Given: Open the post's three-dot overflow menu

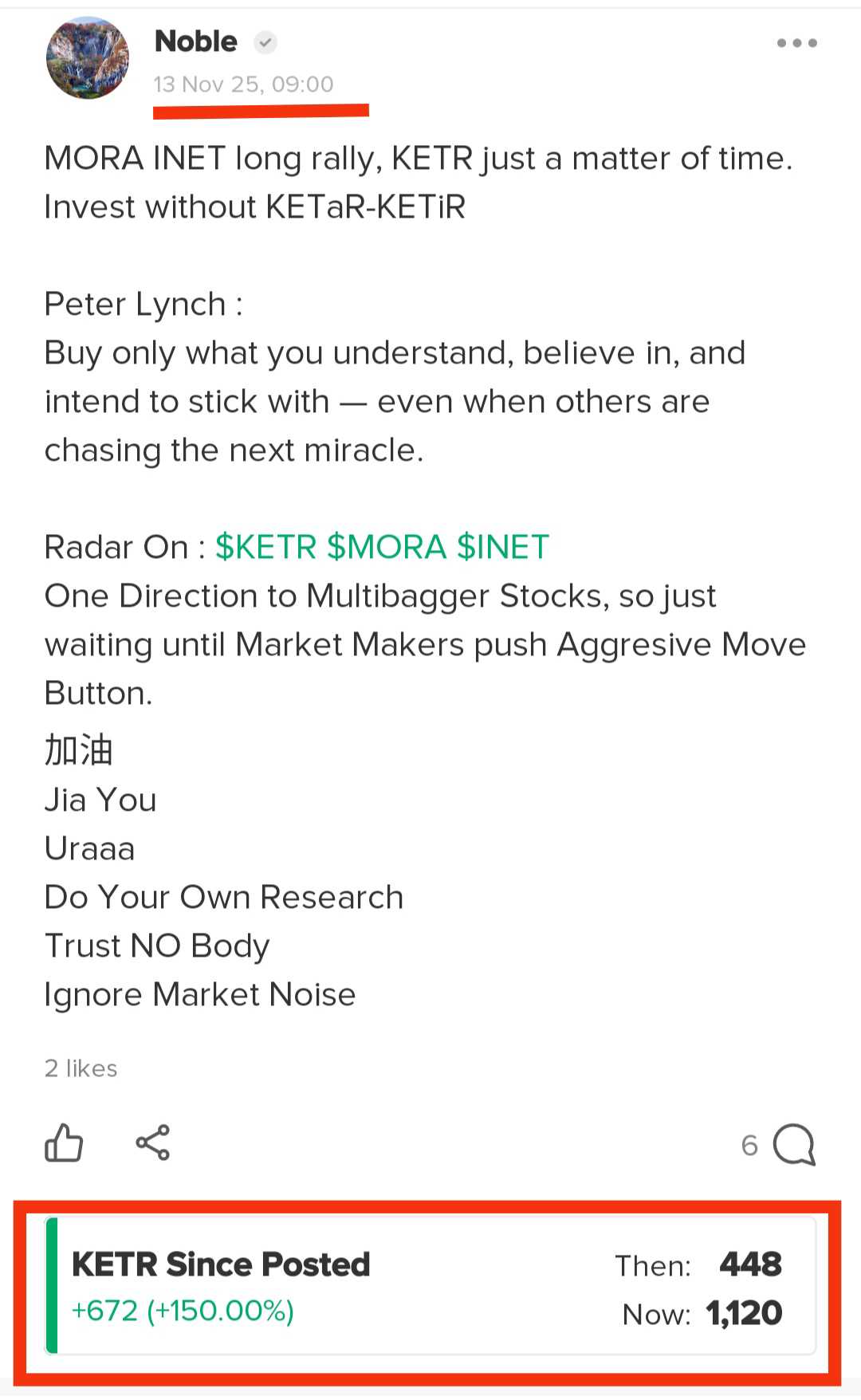Looking at the screenshot, I should 796,43.
